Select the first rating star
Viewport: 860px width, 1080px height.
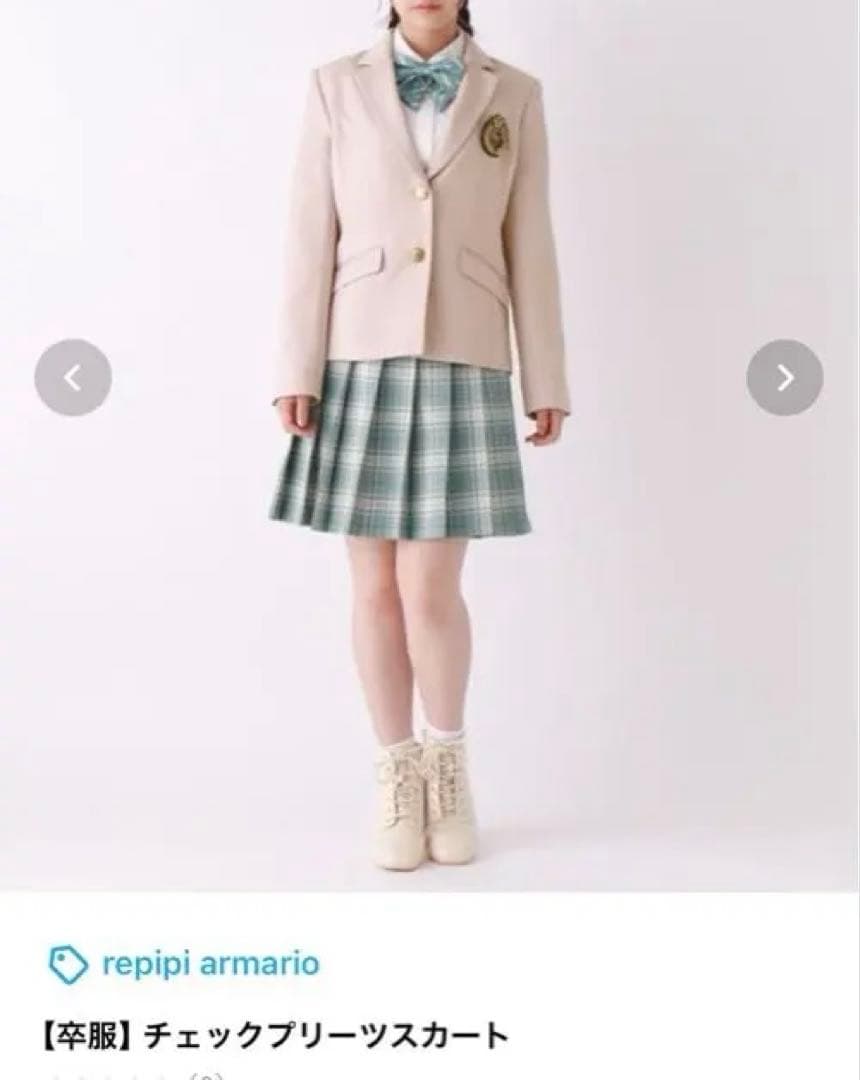(x=55, y=1075)
